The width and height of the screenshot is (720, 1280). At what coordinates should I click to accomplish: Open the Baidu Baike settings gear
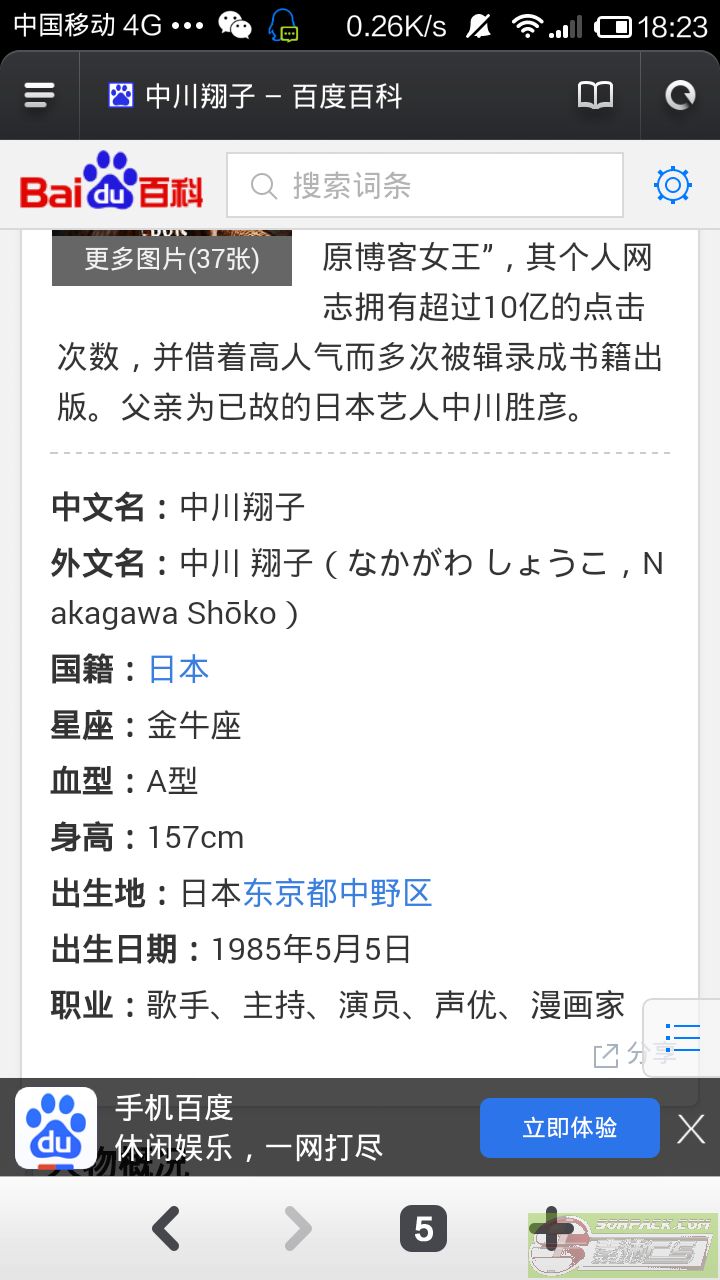click(673, 185)
